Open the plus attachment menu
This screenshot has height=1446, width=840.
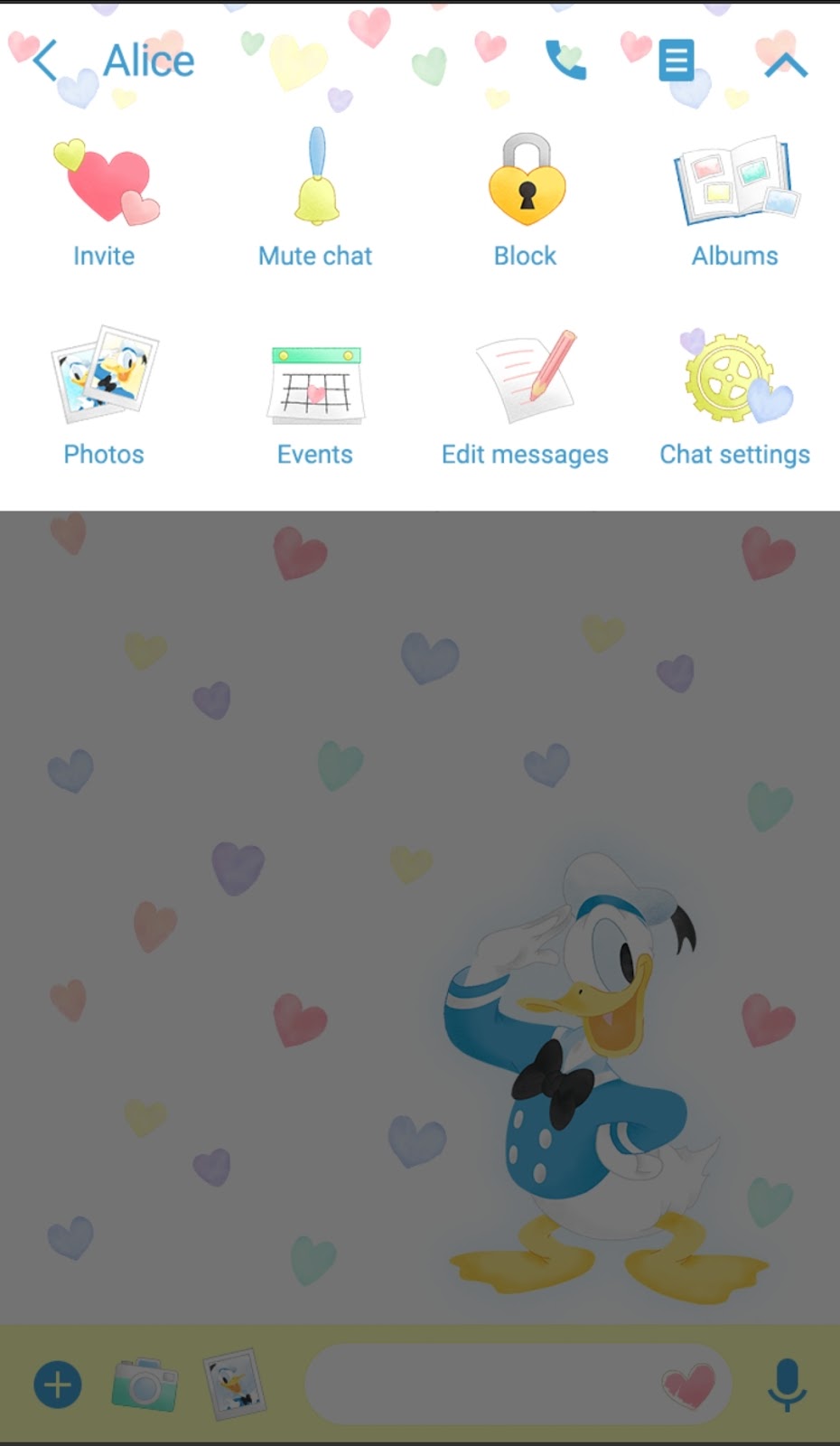[x=58, y=1385]
